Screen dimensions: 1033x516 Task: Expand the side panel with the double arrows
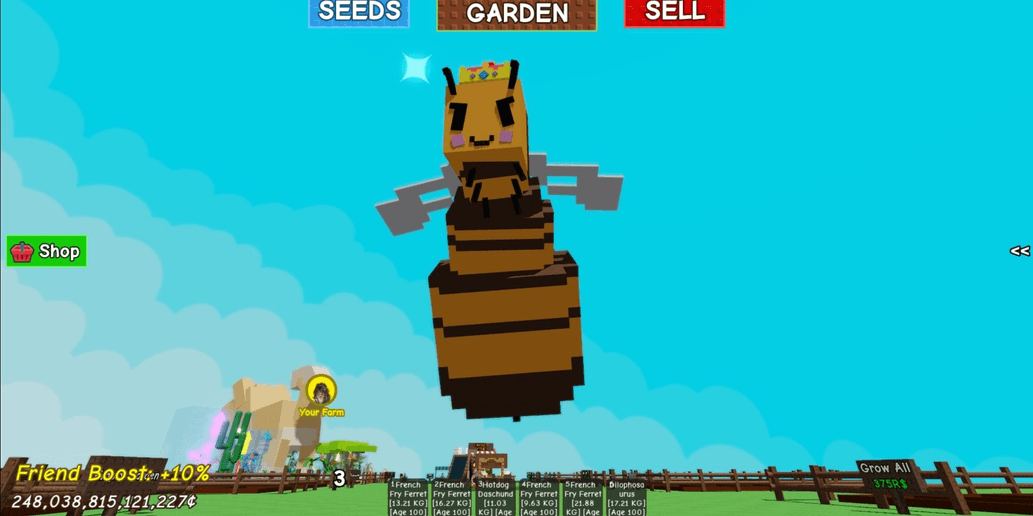pyautogui.click(x=1019, y=251)
